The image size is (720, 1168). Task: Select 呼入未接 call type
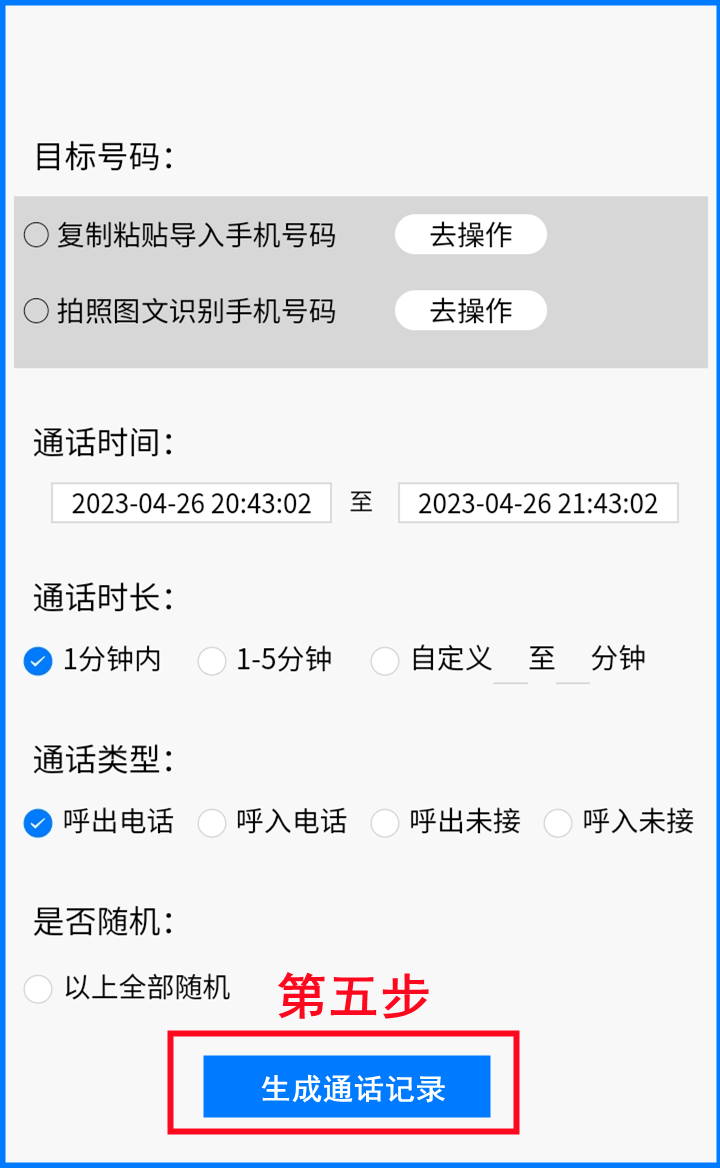(557, 823)
